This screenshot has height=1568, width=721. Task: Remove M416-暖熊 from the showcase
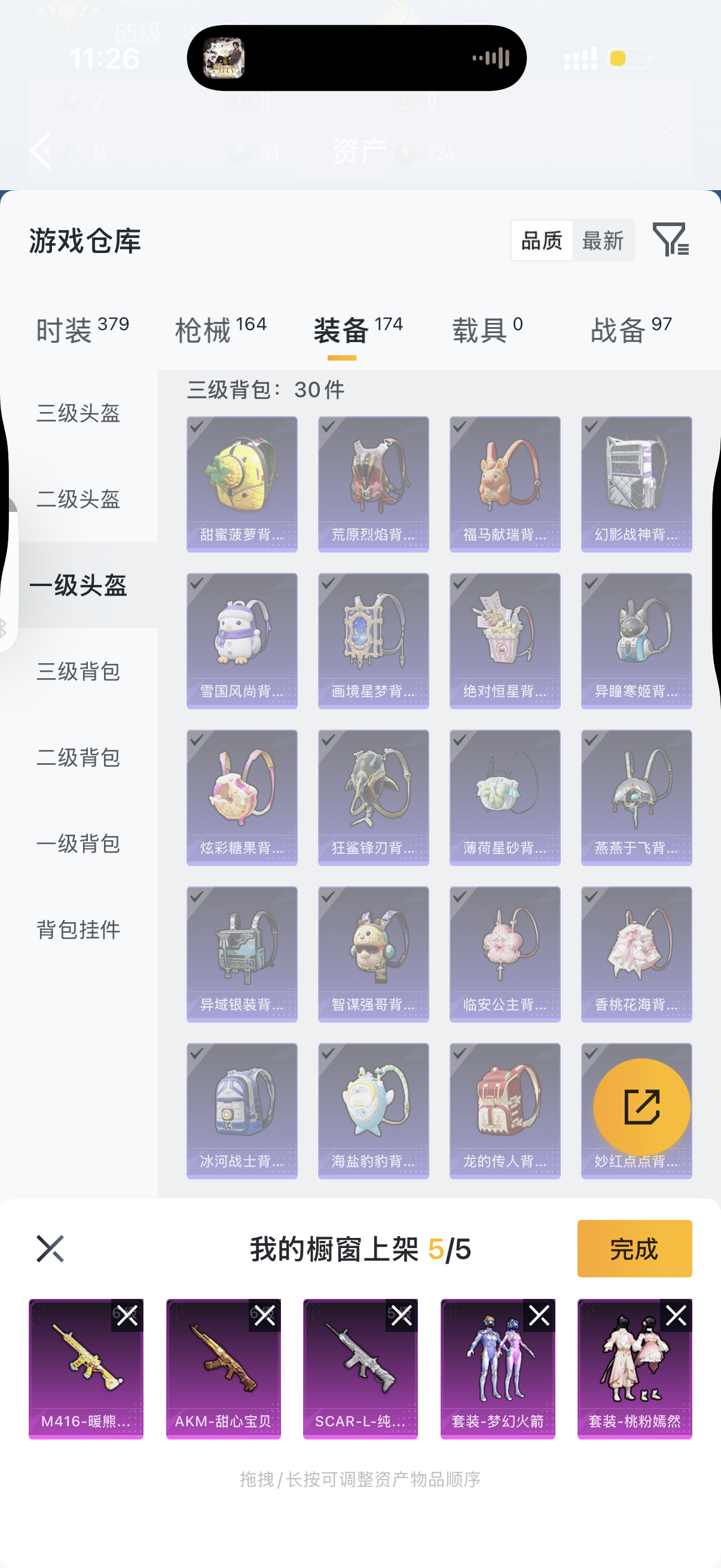point(127,1316)
